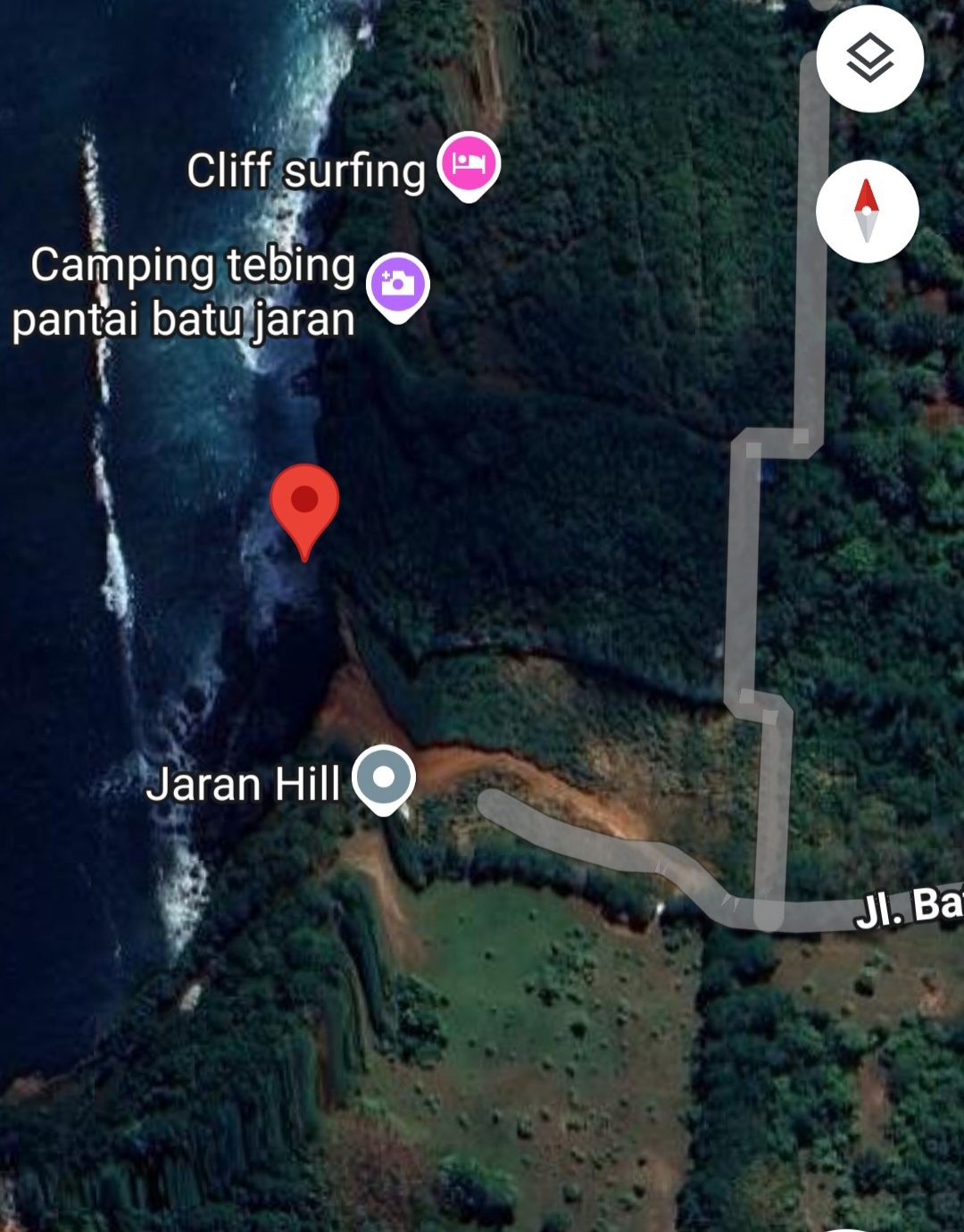Open the Jaran Hill place marker
964x1232 pixels.
(384, 778)
